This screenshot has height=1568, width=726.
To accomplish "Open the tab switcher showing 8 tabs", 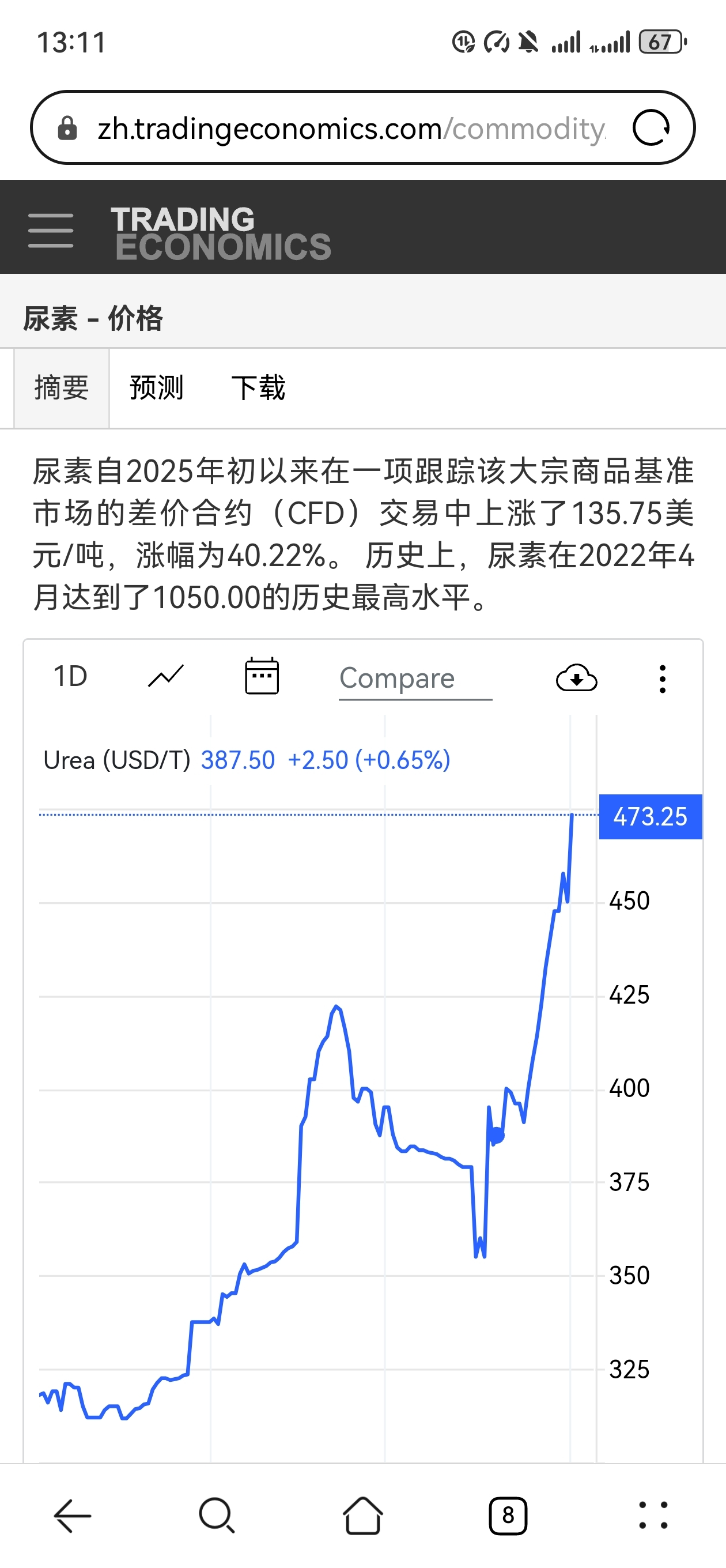I will (508, 1515).
